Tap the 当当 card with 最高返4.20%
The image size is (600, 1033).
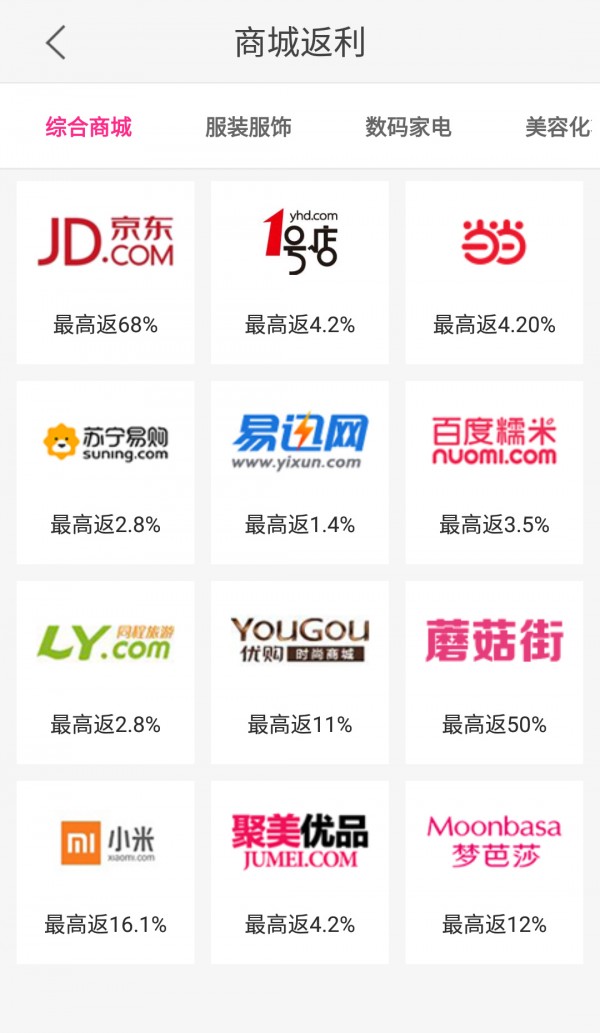click(x=494, y=272)
